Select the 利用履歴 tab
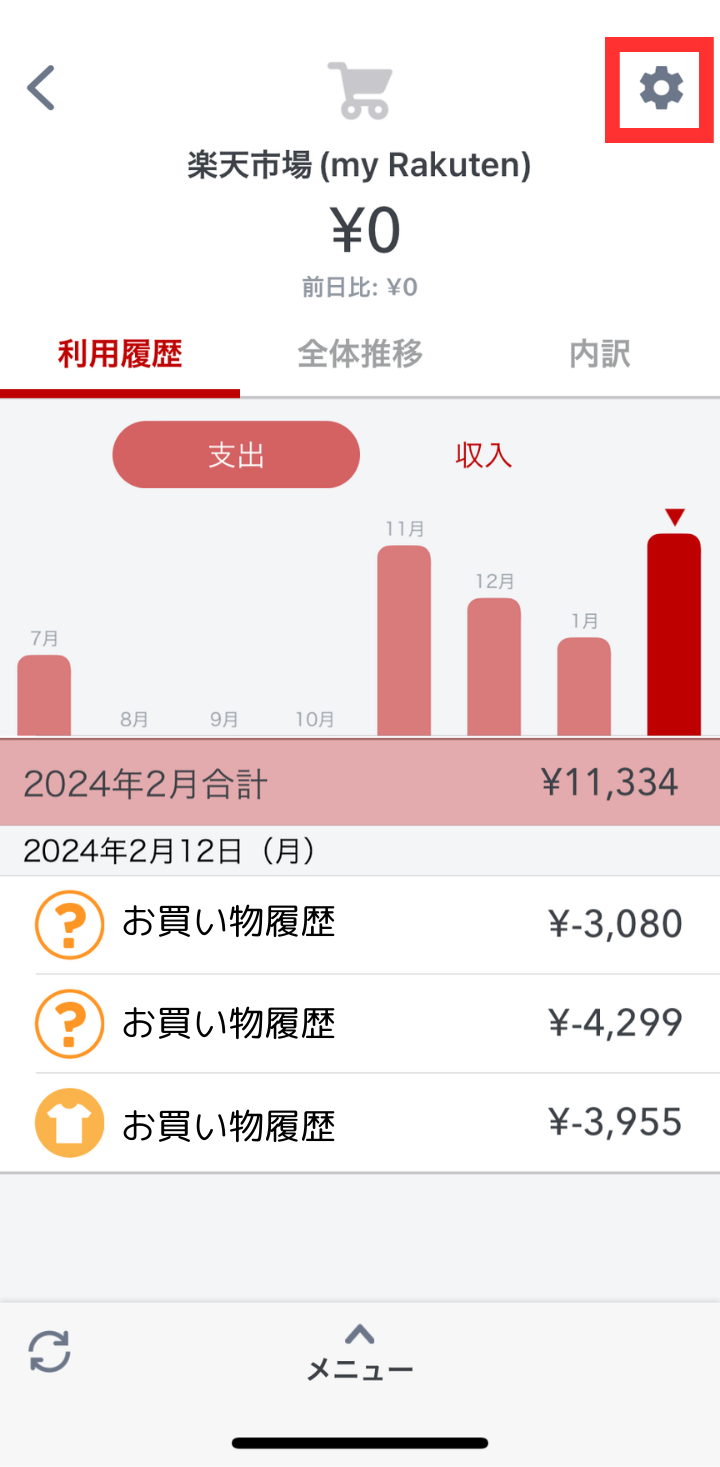The height and width of the screenshot is (1467, 720). coord(120,354)
